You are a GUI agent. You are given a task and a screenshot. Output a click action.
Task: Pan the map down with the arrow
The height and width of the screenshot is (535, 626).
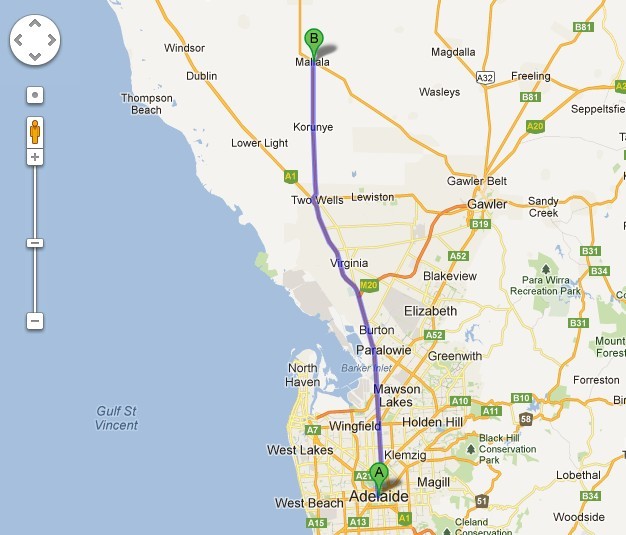tap(35, 56)
